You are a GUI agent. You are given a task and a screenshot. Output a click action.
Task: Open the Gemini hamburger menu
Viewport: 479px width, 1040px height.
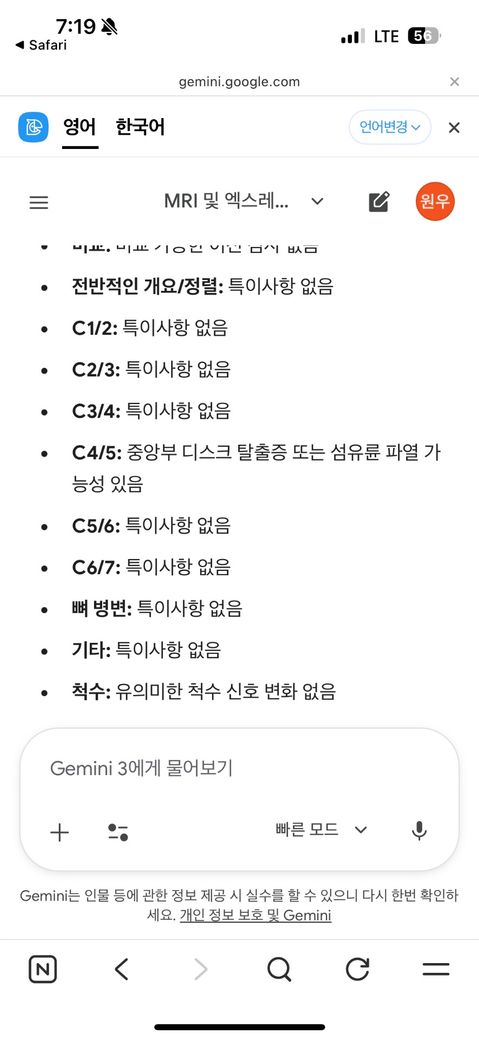click(39, 202)
